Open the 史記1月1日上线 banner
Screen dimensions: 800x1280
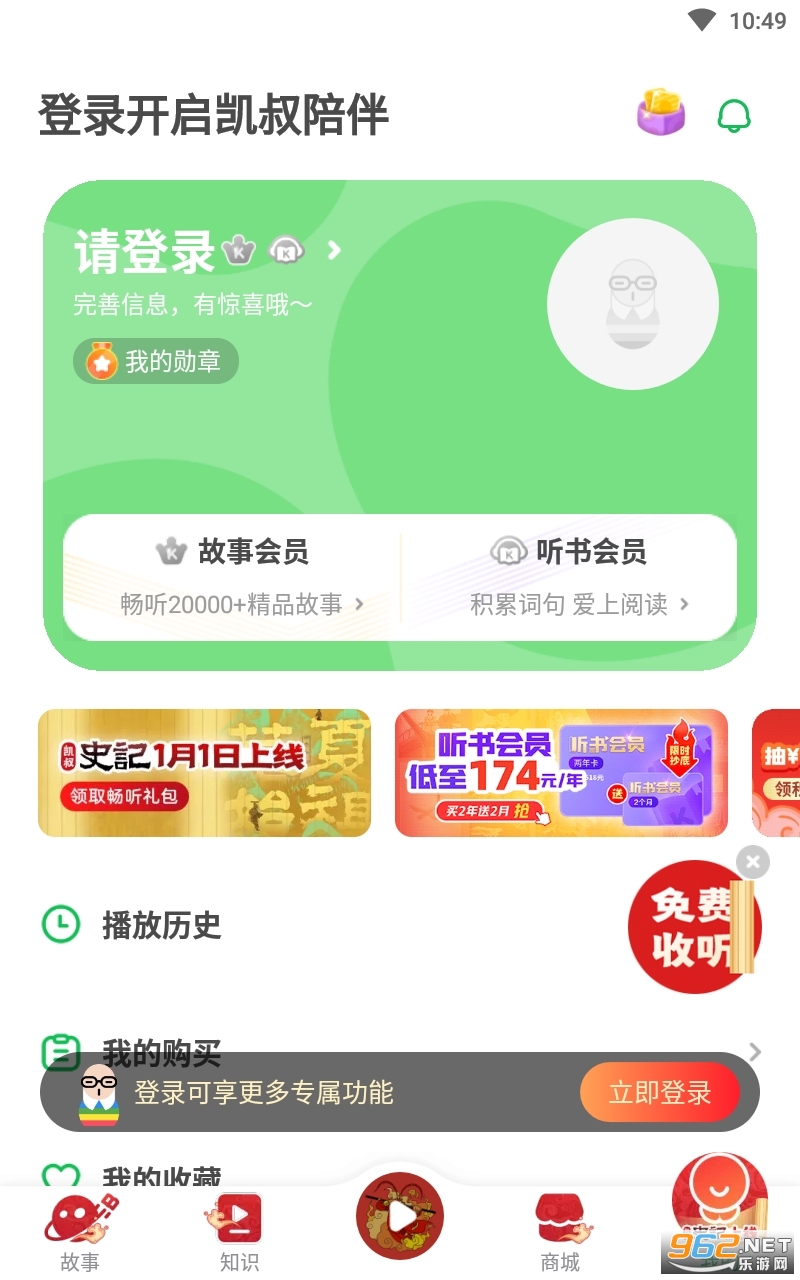pos(204,772)
